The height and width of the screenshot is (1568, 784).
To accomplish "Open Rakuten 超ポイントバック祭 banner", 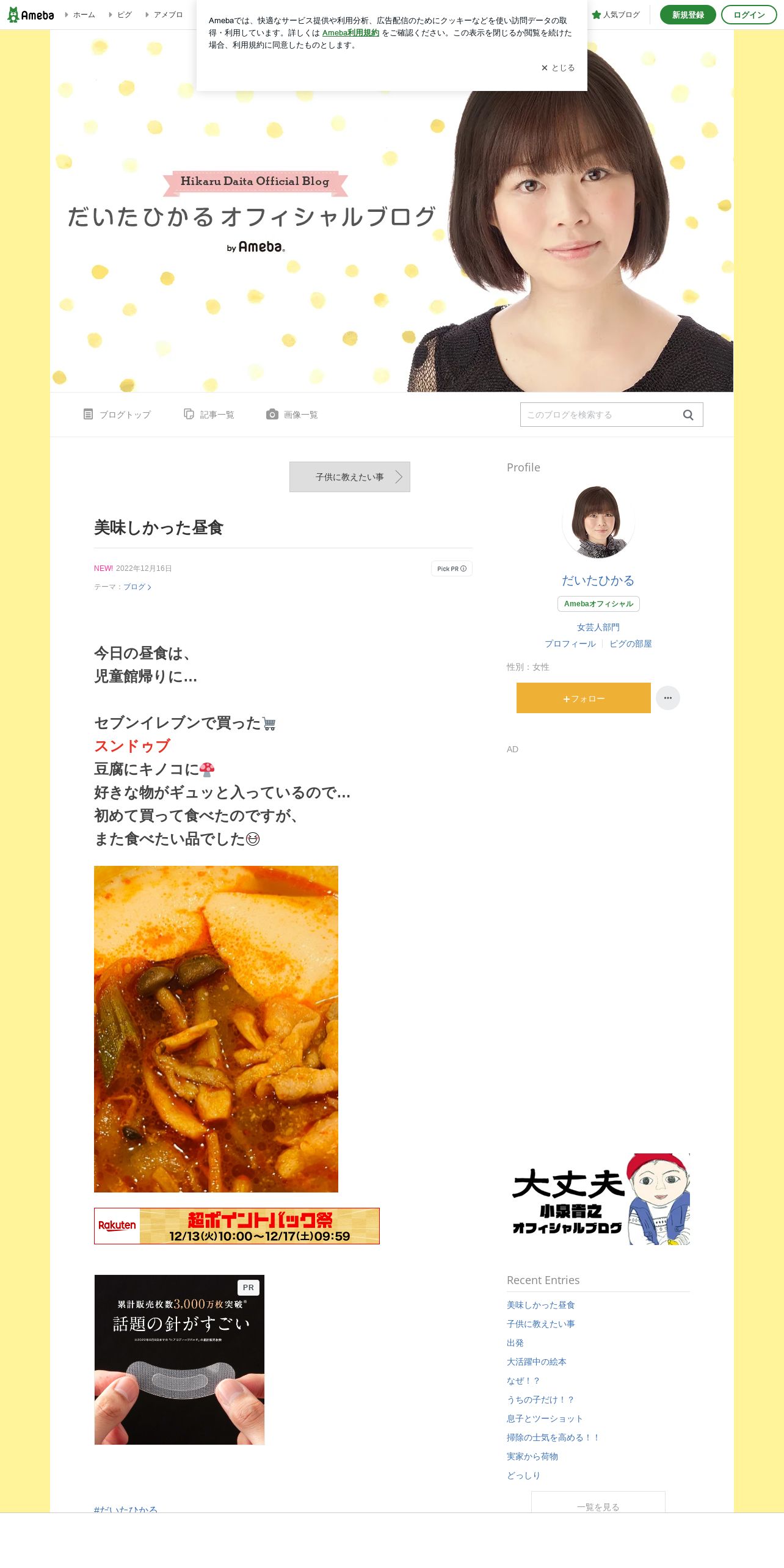I will pyautogui.click(x=237, y=1225).
